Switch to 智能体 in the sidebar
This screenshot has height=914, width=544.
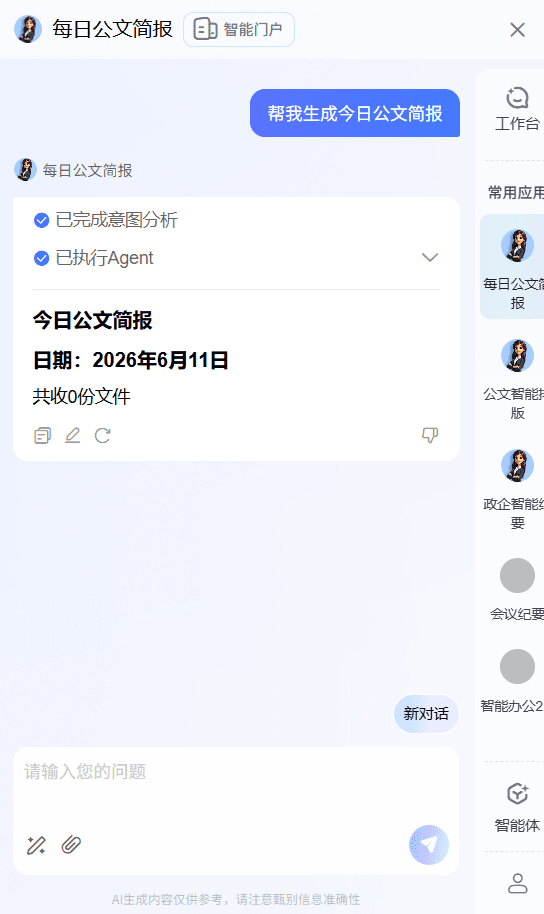coord(517,808)
